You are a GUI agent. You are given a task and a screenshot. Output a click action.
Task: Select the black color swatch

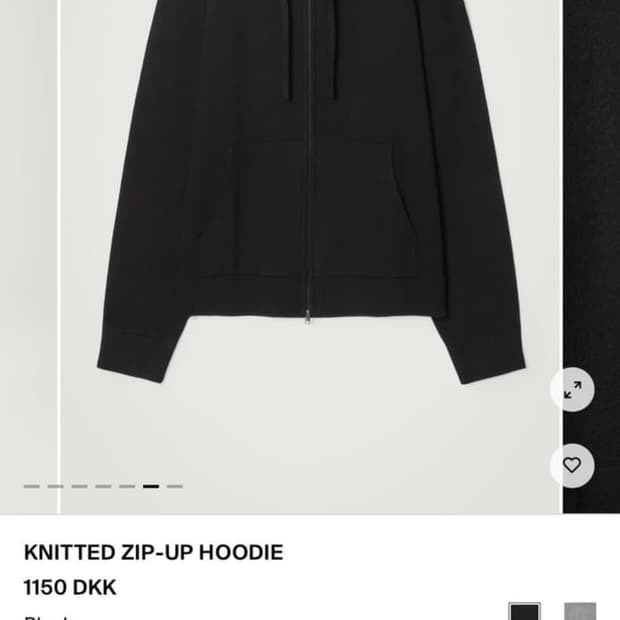(x=524, y=612)
